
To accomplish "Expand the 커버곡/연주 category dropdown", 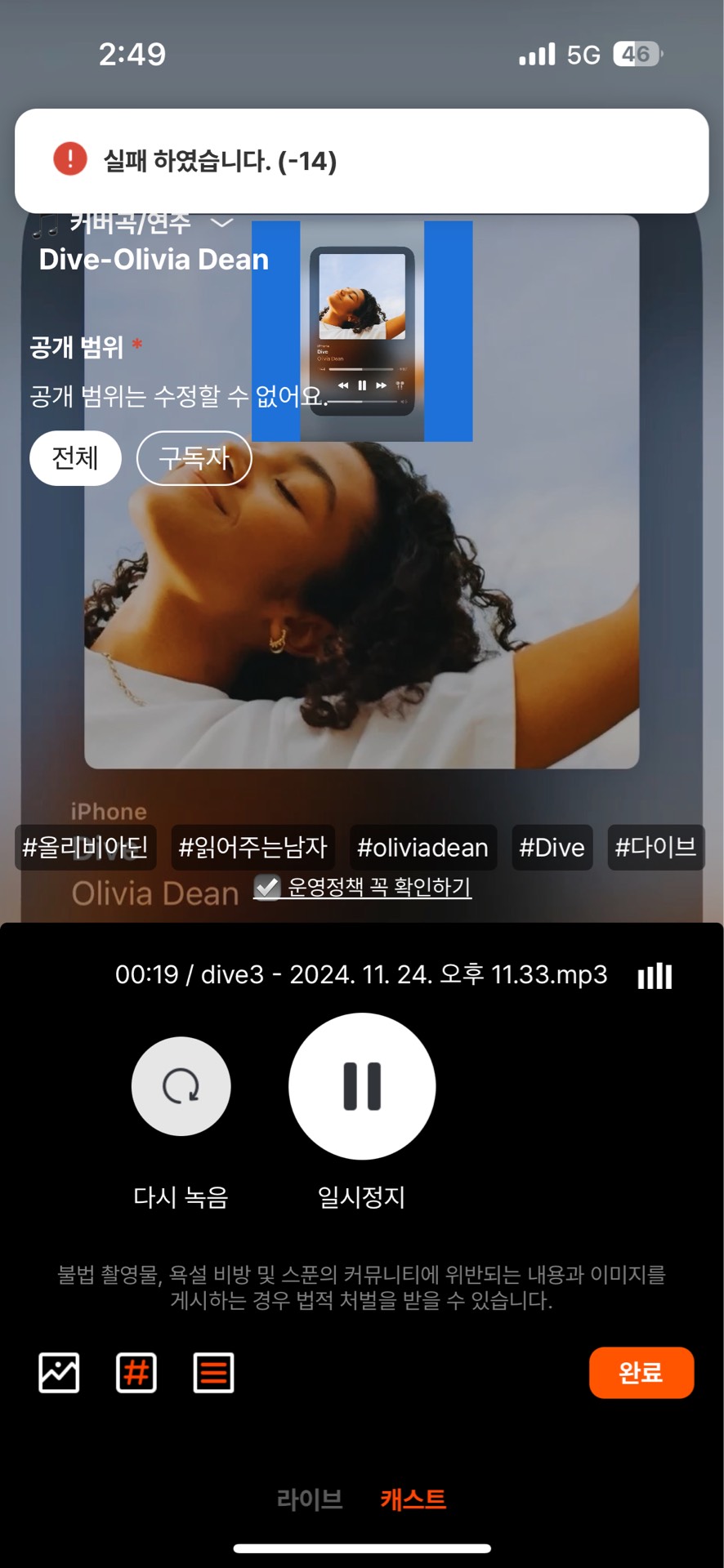I will pos(221,222).
